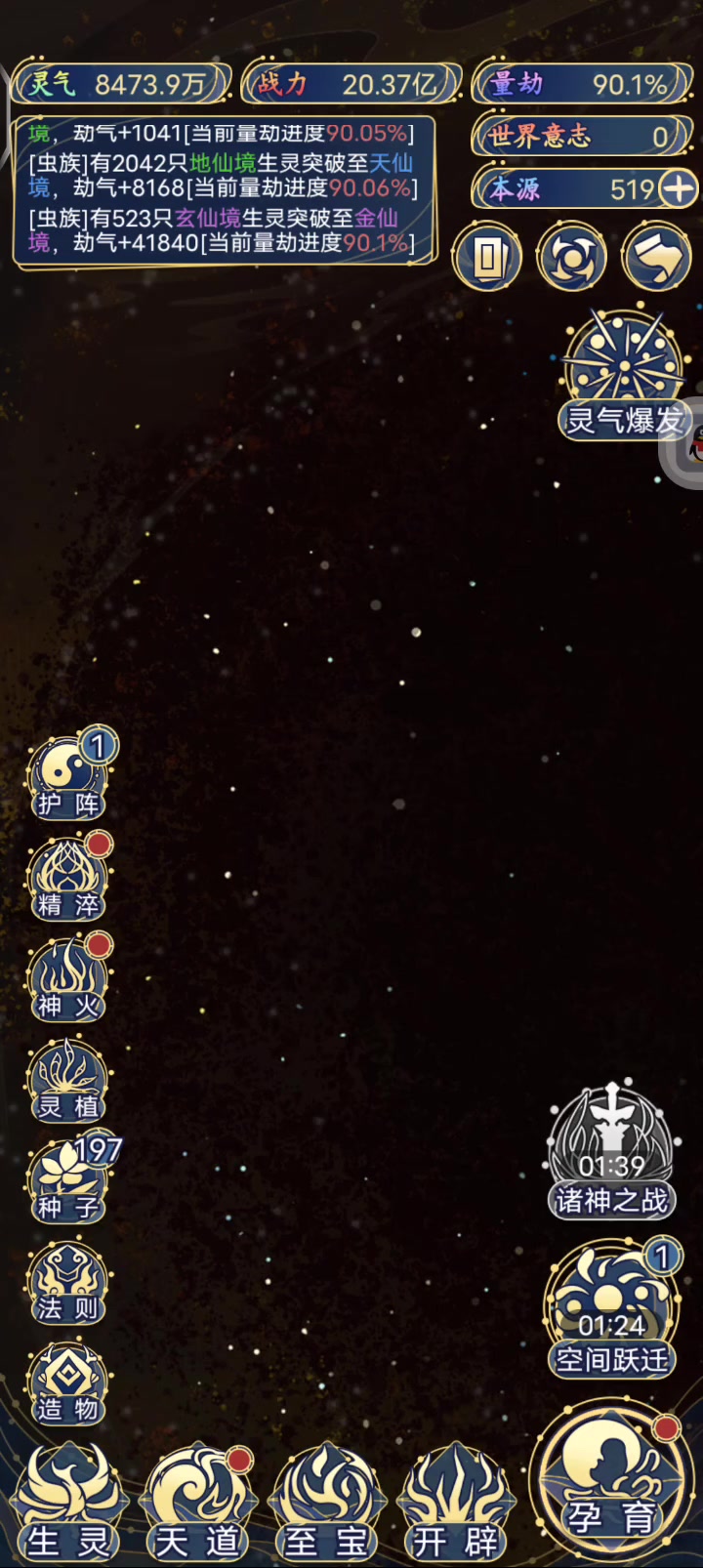This screenshot has width=703, height=1568.
Task: Tap the plus button next to 本源
Action: 679,187
